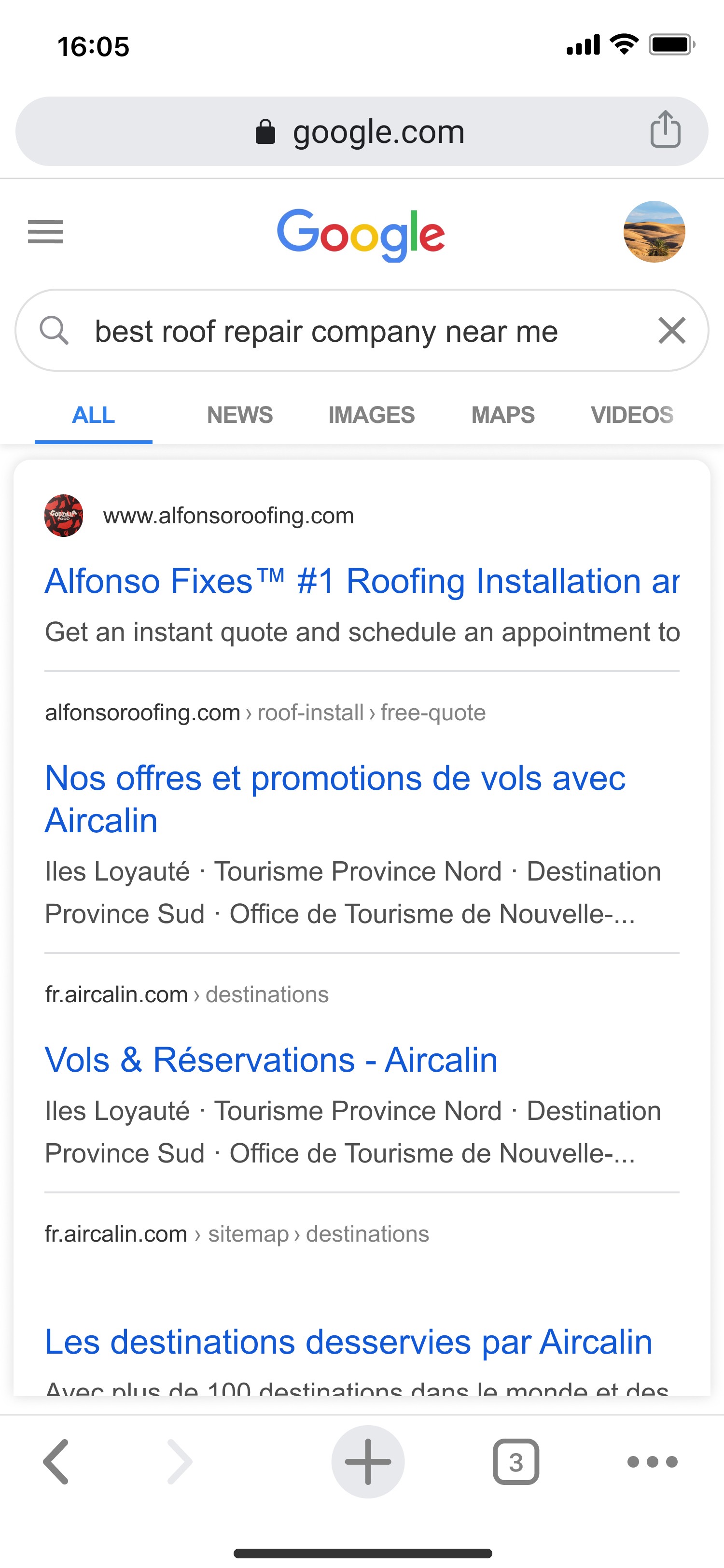Switch to the Images tab
This screenshot has height=1568, width=724.
pyautogui.click(x=371, y=415)
